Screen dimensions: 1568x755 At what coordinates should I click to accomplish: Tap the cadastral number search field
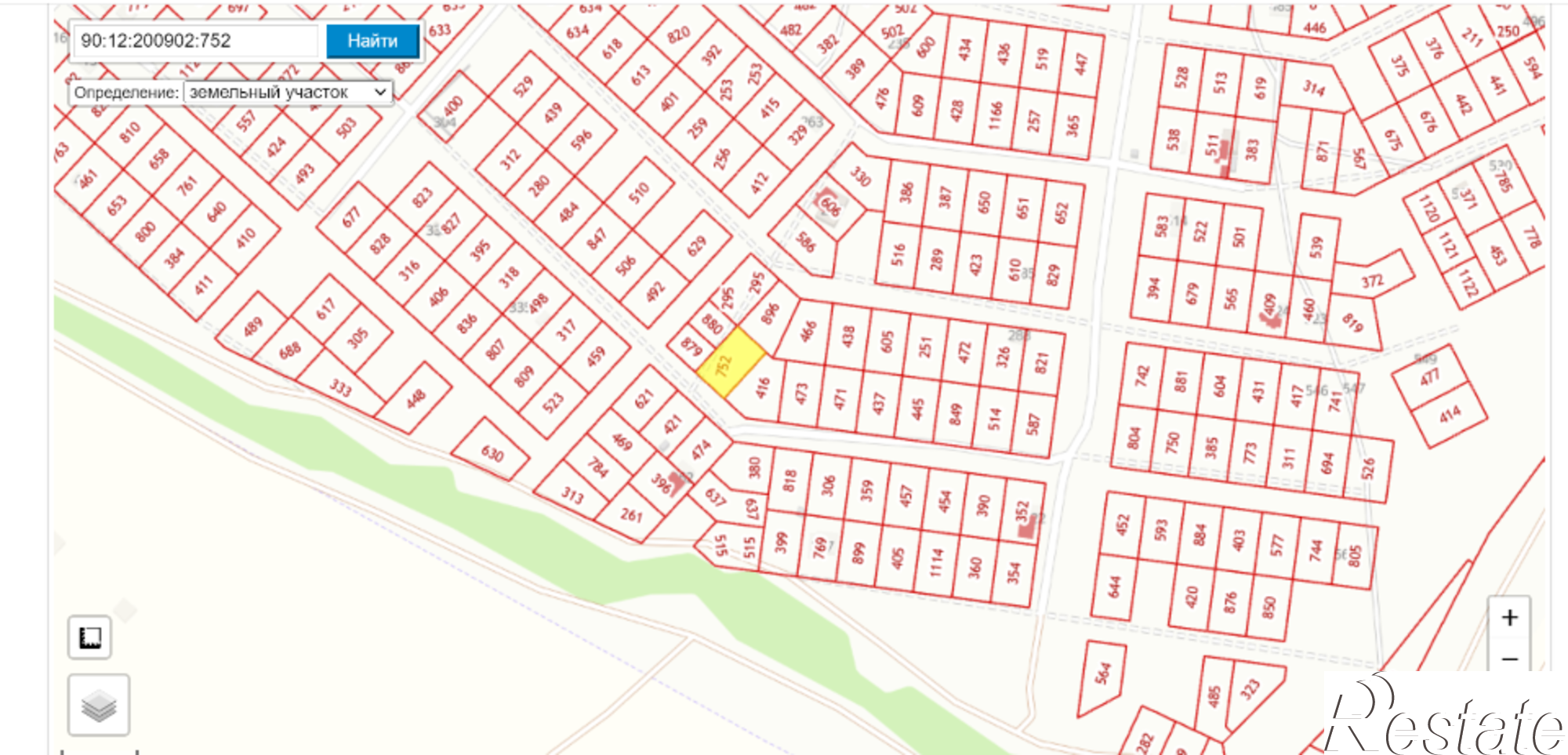click(196, 41)
